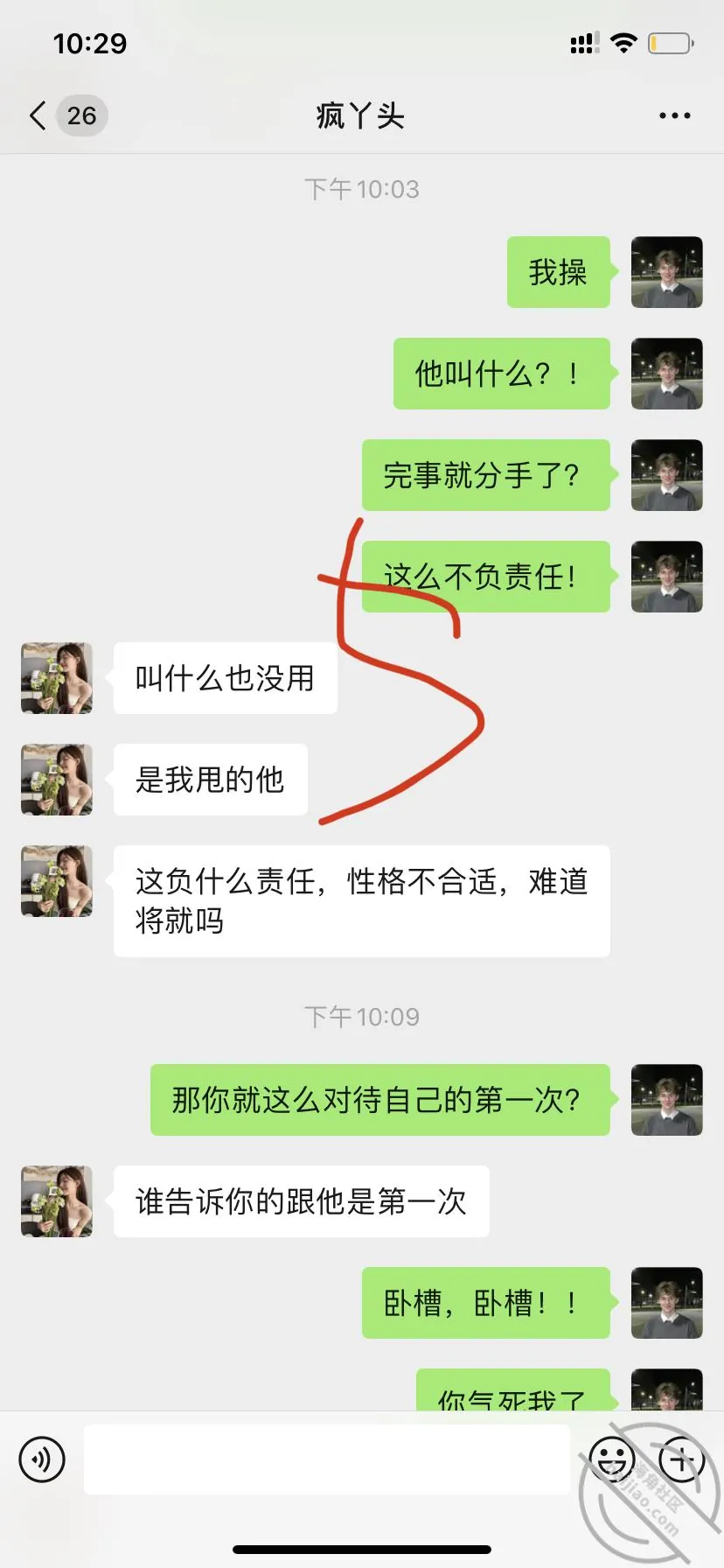724x1568 pixels.
Task: Open the emoji sticker panel
Action: click(612, 1459)
